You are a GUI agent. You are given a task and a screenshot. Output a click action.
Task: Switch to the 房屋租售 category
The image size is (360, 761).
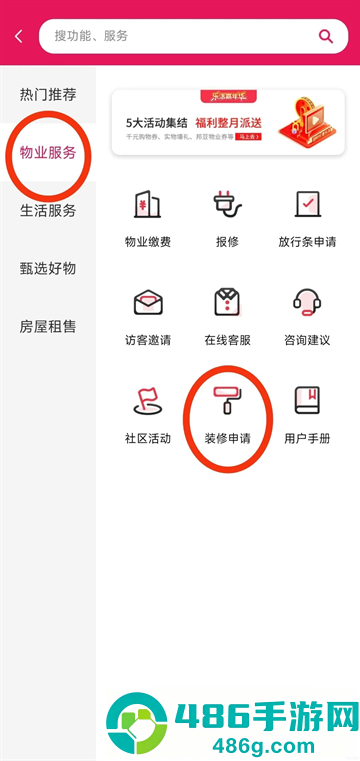click(48, 326)
